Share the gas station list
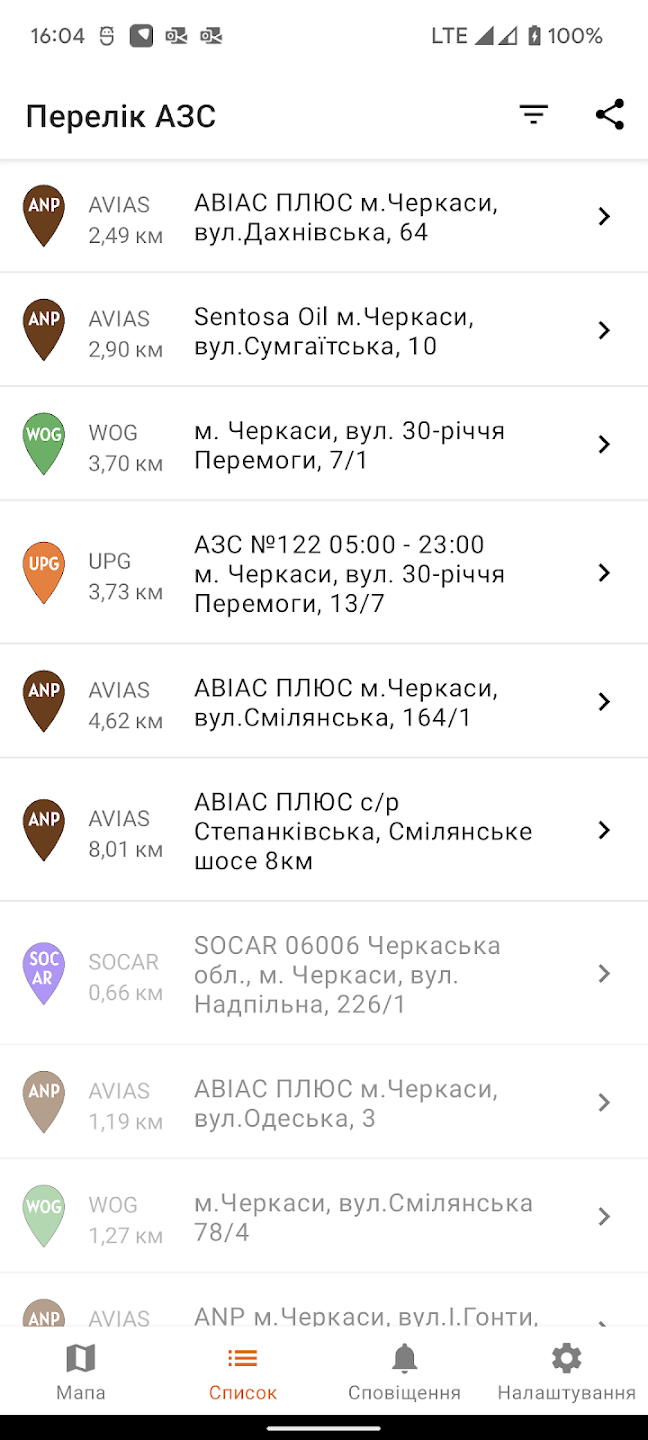 609,115
